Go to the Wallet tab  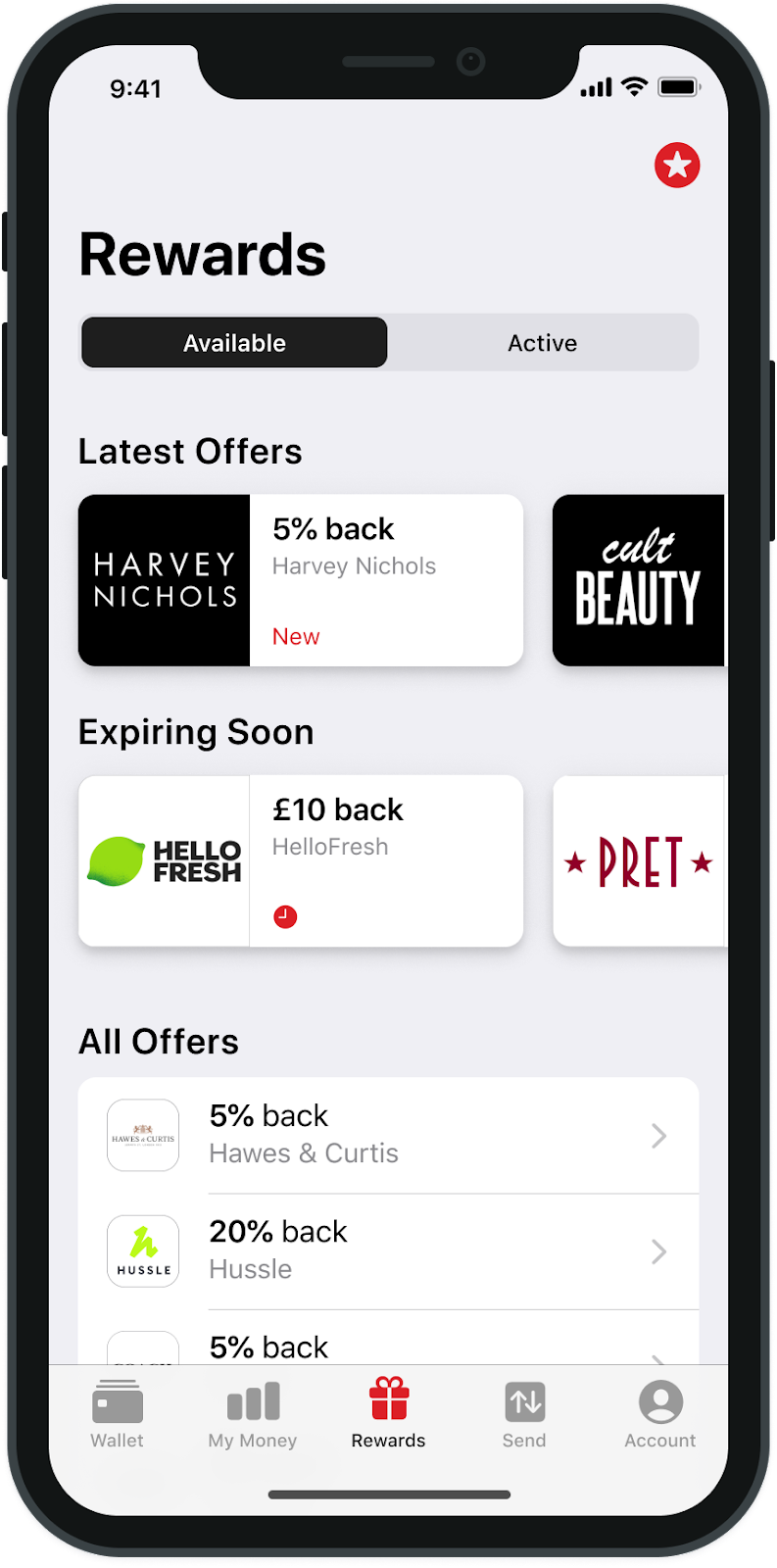[x=117, y=1414]
